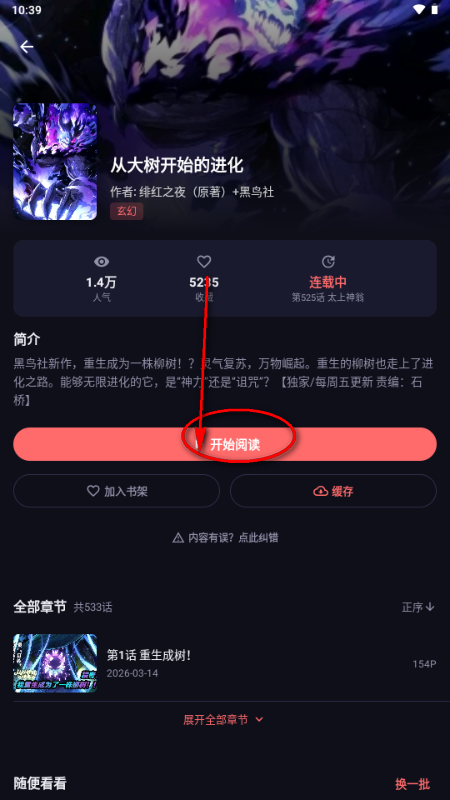Screen dimensions: 450x800
Task: Expand all chapters with 展开全部章节
Action: [x=223, y=719]
